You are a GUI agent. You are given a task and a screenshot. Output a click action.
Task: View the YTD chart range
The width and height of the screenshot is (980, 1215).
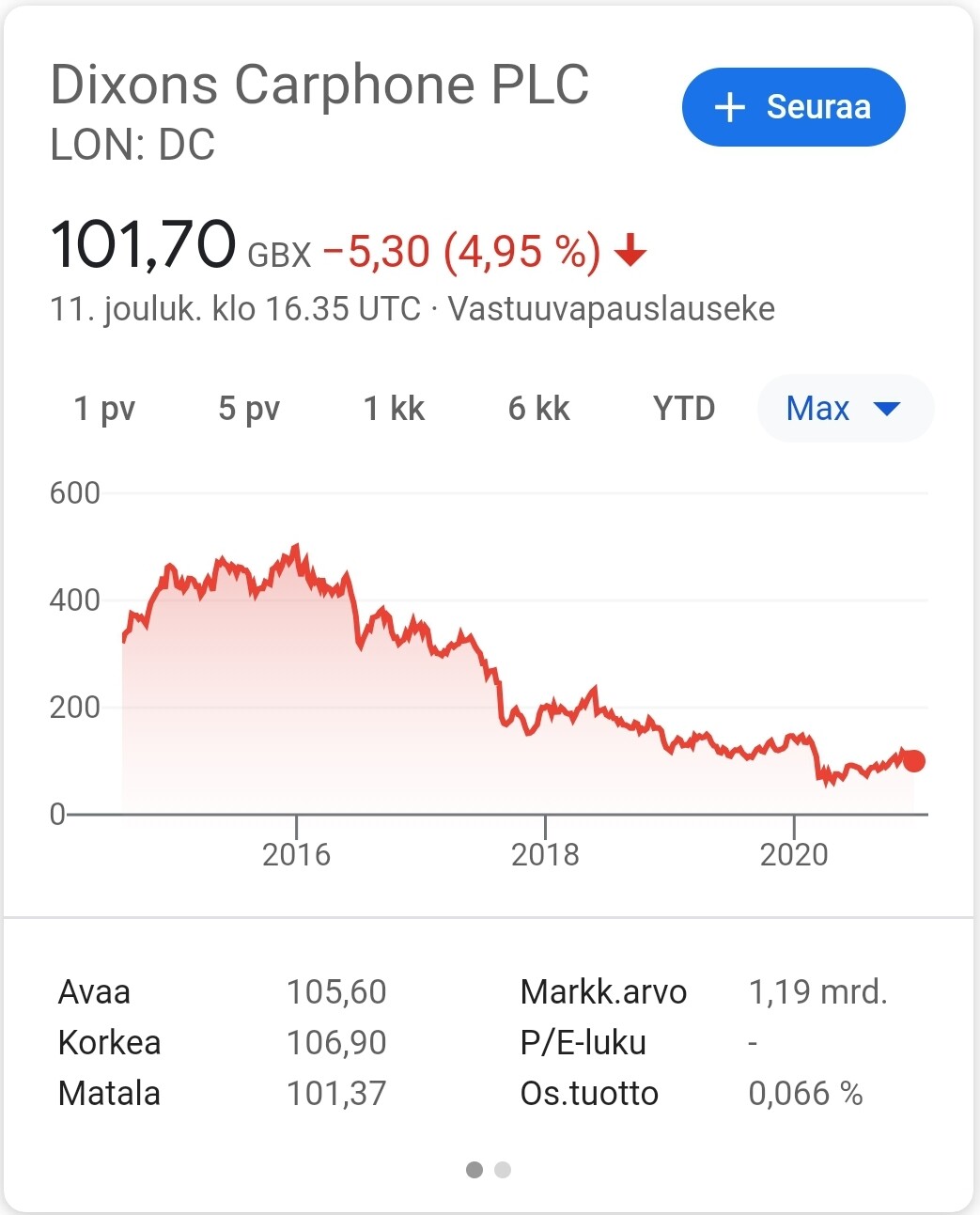(x=684, y=409)
